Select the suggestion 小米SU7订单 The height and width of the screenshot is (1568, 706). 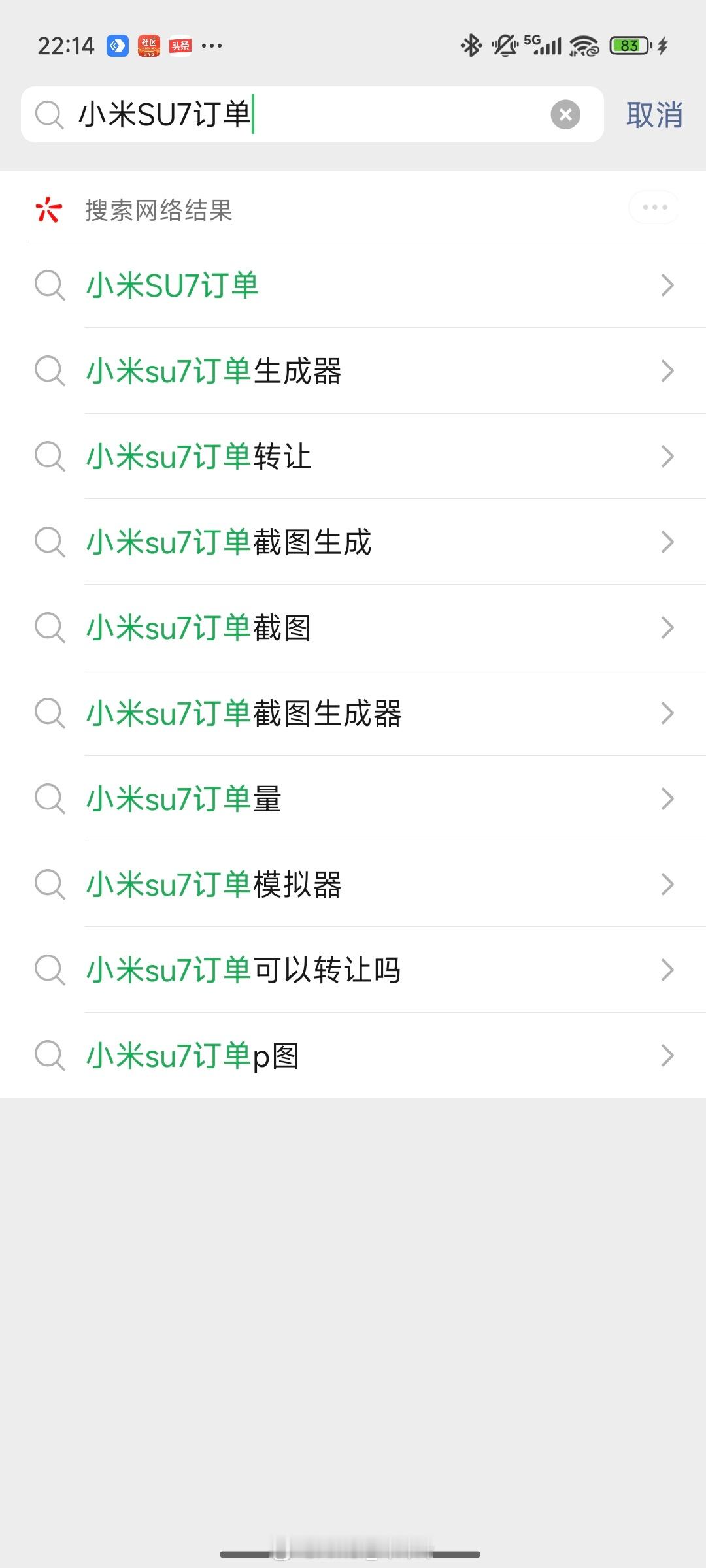coord(353,286)
